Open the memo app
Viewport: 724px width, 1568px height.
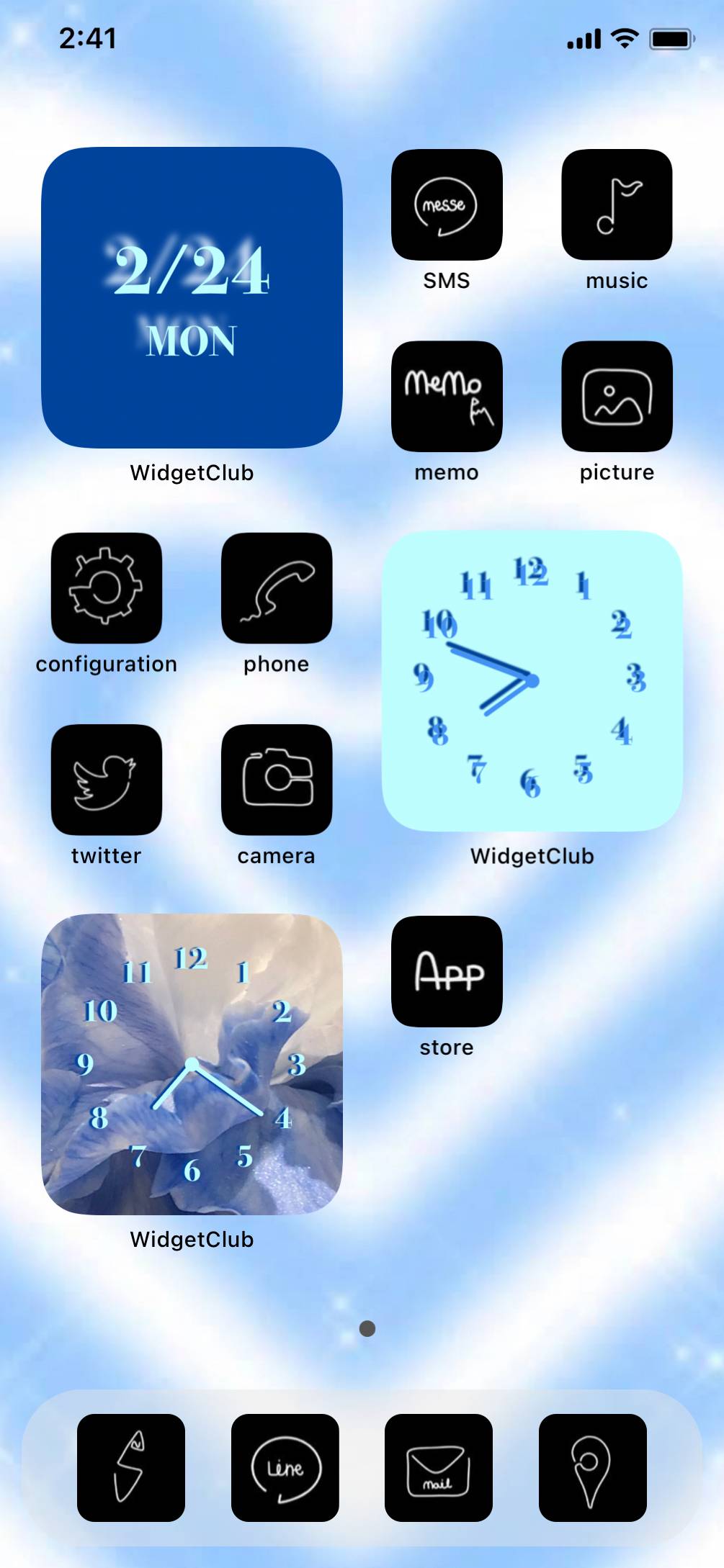pos(447,397)
